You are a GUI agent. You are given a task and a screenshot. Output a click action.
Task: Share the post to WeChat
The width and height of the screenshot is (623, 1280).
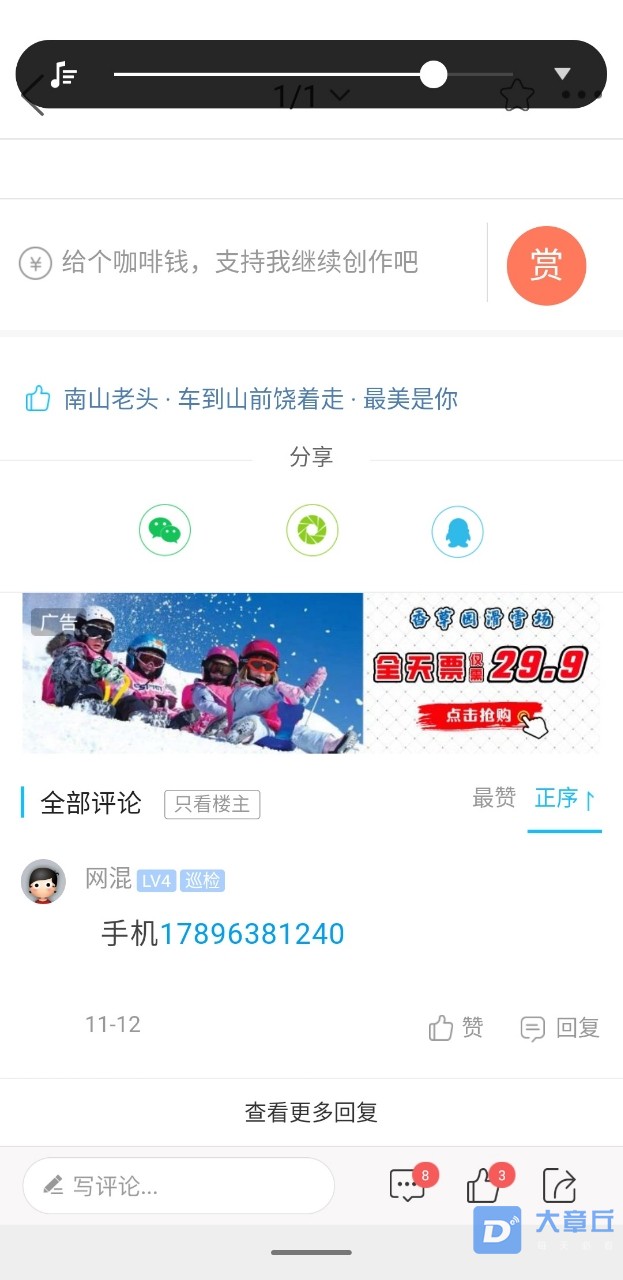coord(164,530)
